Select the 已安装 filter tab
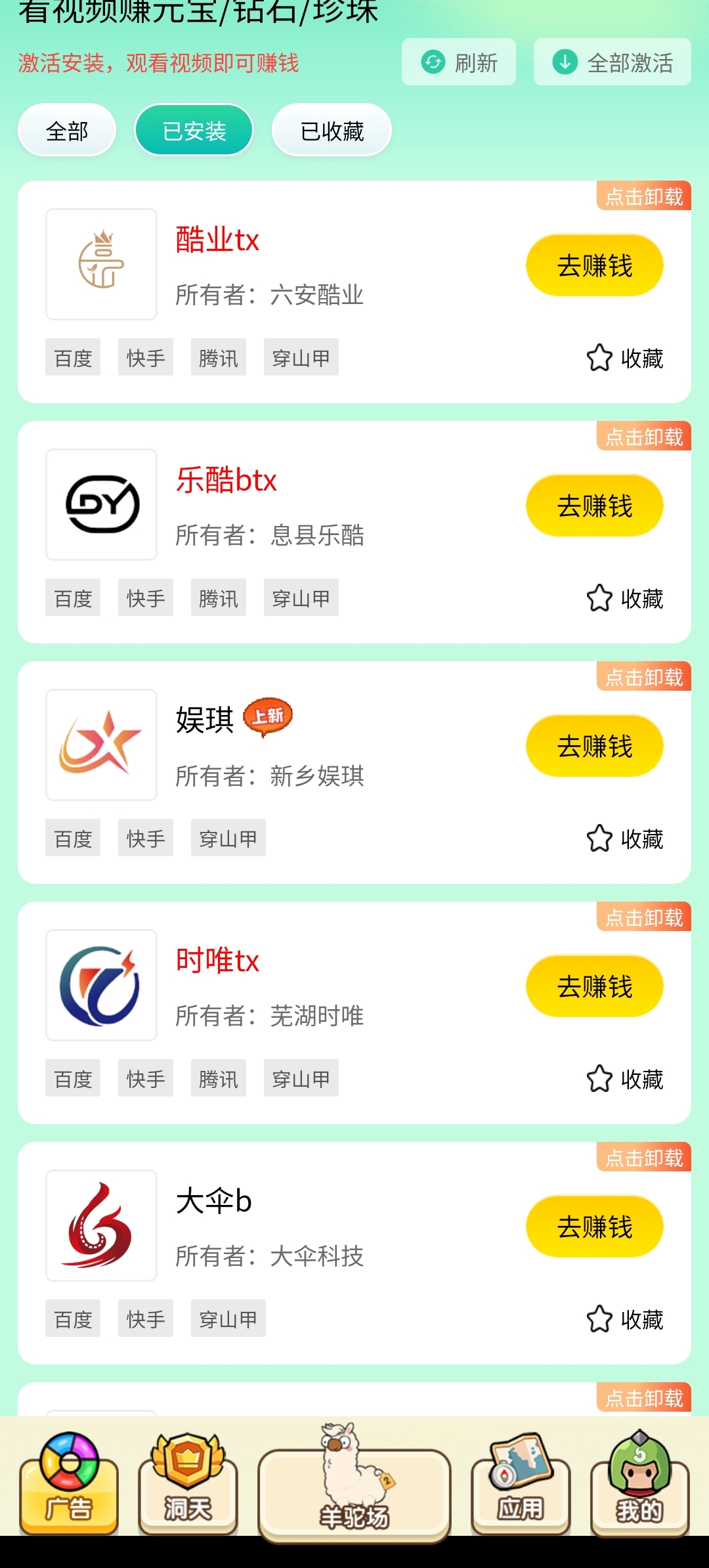Screen dimensions: 709x1568 (194, 131)
